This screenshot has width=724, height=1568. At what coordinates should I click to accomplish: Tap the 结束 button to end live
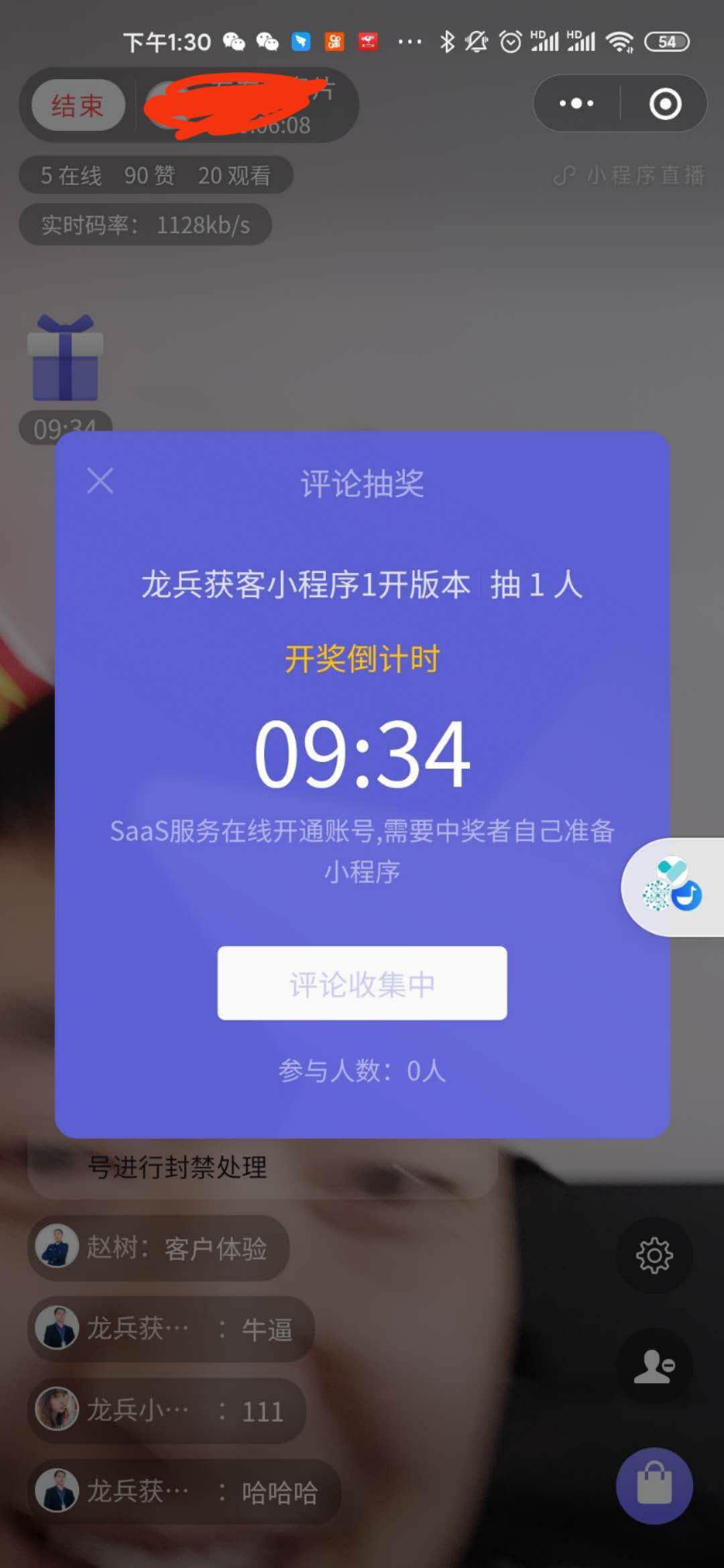coord(78,105)
